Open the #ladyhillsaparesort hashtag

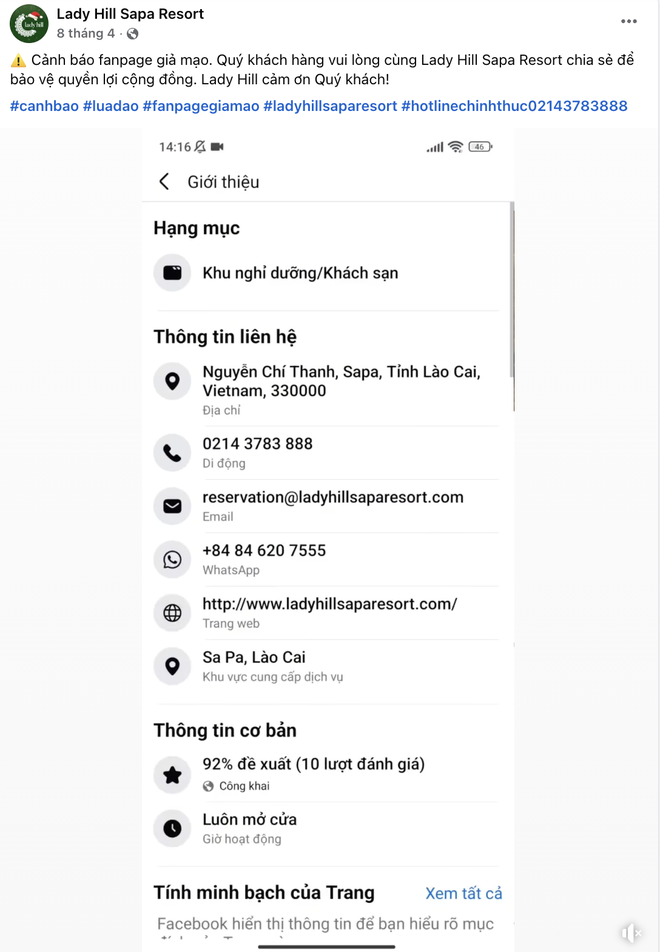330,105
